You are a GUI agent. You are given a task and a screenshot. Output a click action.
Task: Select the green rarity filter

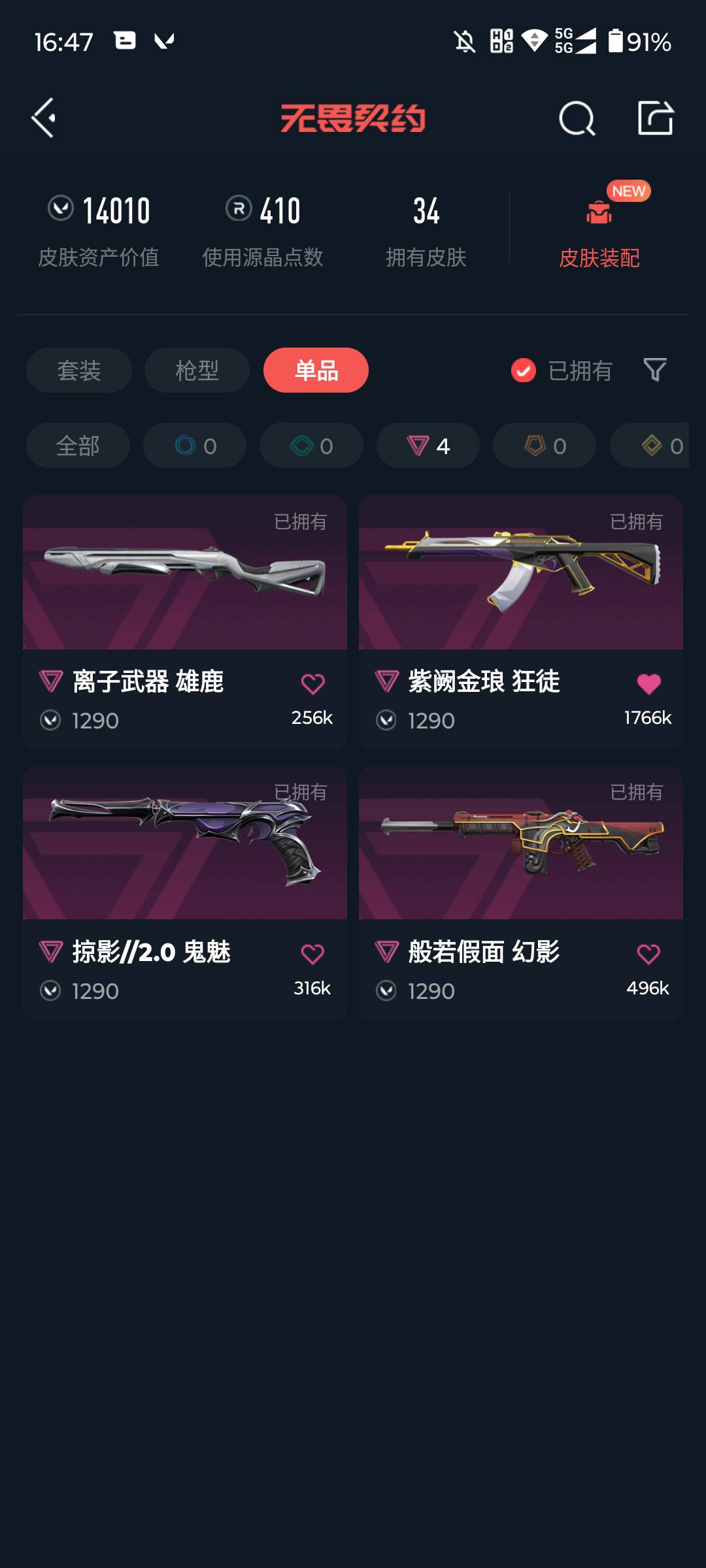coord(311,446)
